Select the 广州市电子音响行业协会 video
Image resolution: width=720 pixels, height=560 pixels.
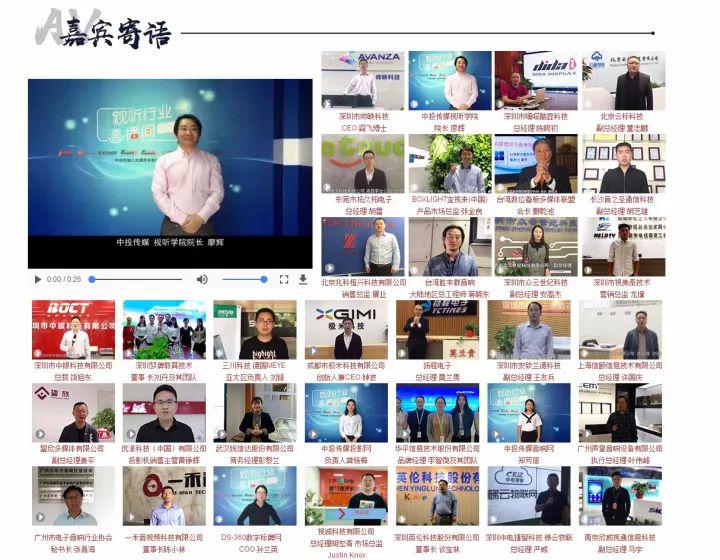coord(73,496)
